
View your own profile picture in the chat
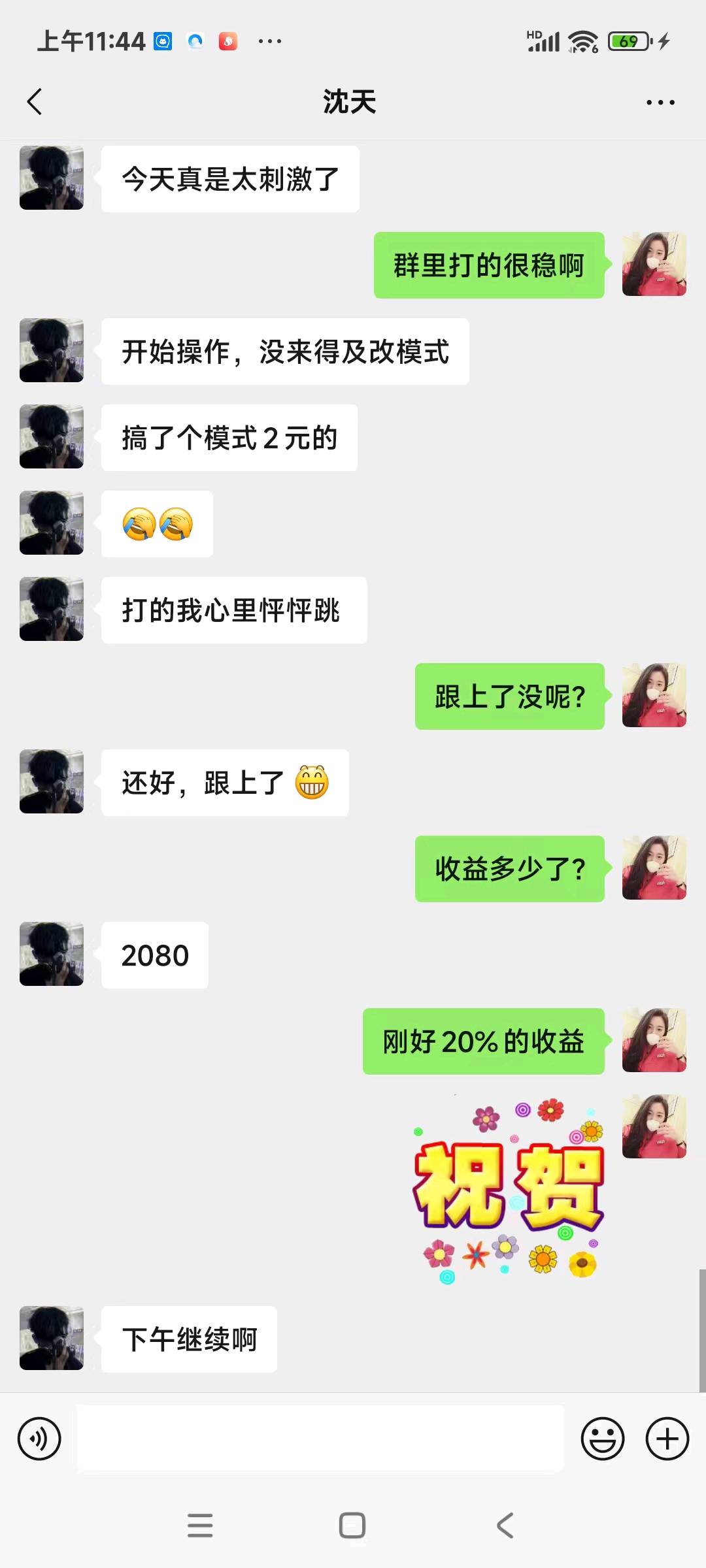pyautogui.click(x=654, y=264)
